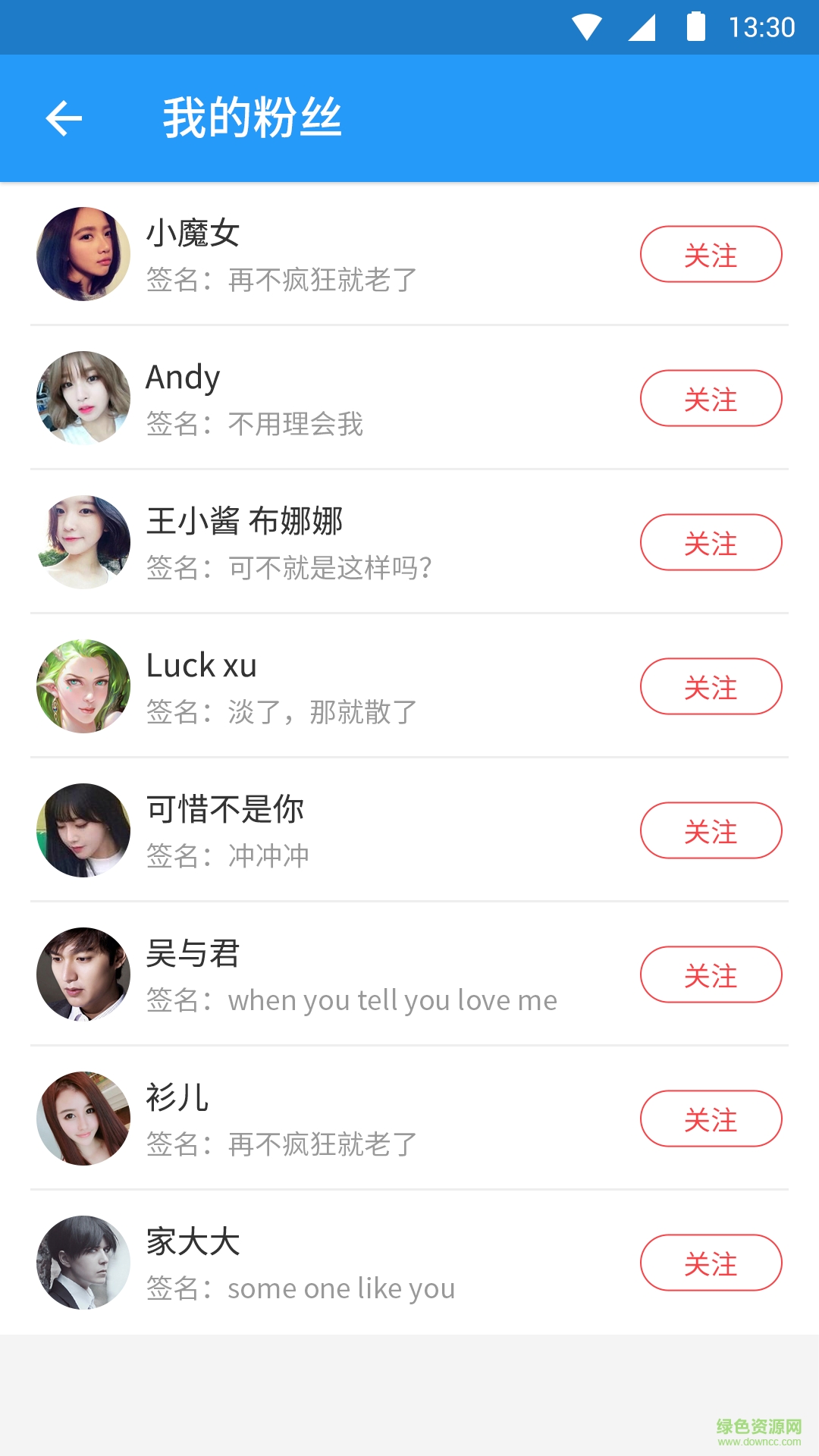Follow 王小酱 布娜娜
Image resolution: width=819 pixels, height=1456 pixels.
(x=711, y=541)
